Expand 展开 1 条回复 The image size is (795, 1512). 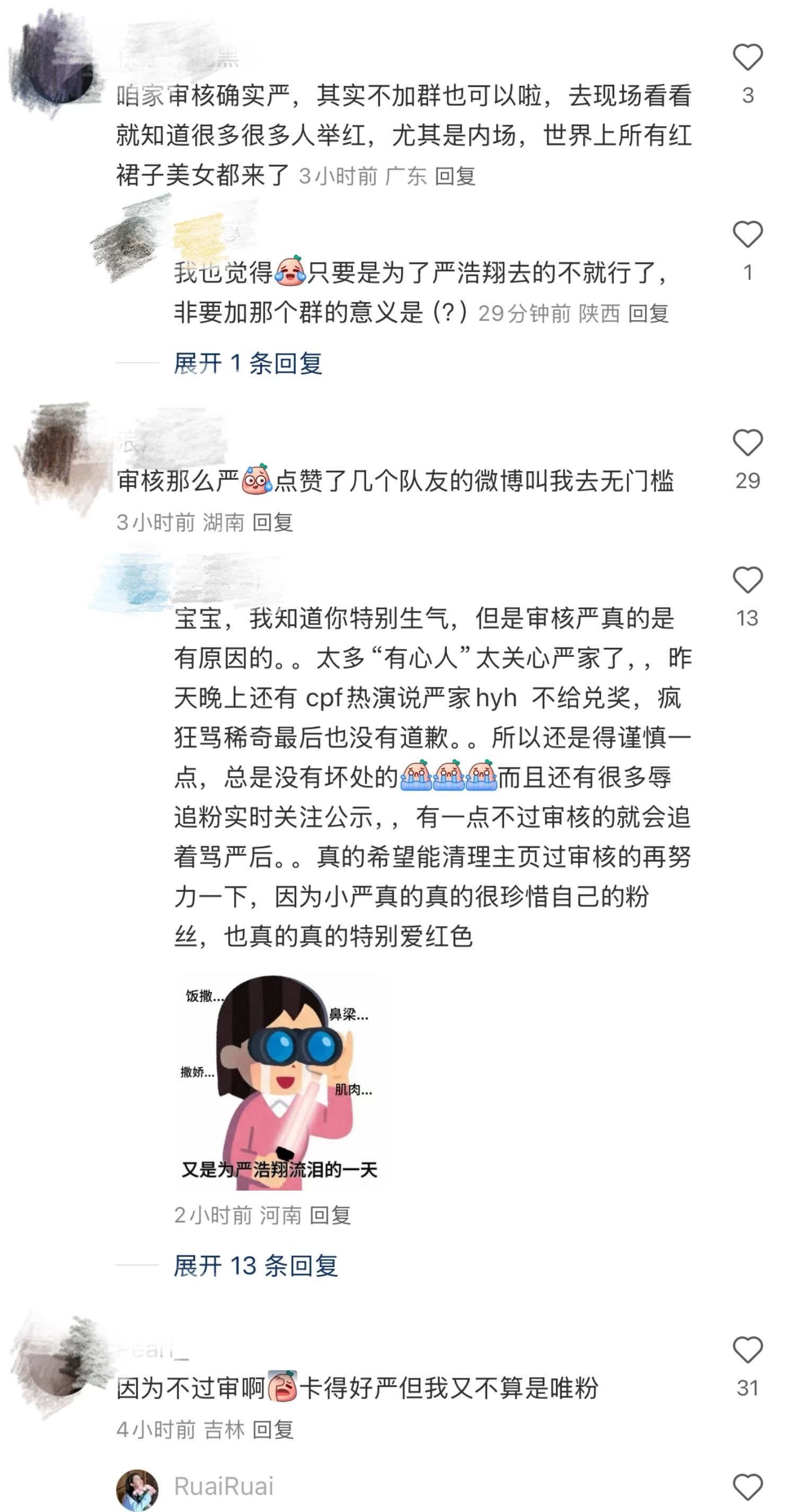pos(248,363)
